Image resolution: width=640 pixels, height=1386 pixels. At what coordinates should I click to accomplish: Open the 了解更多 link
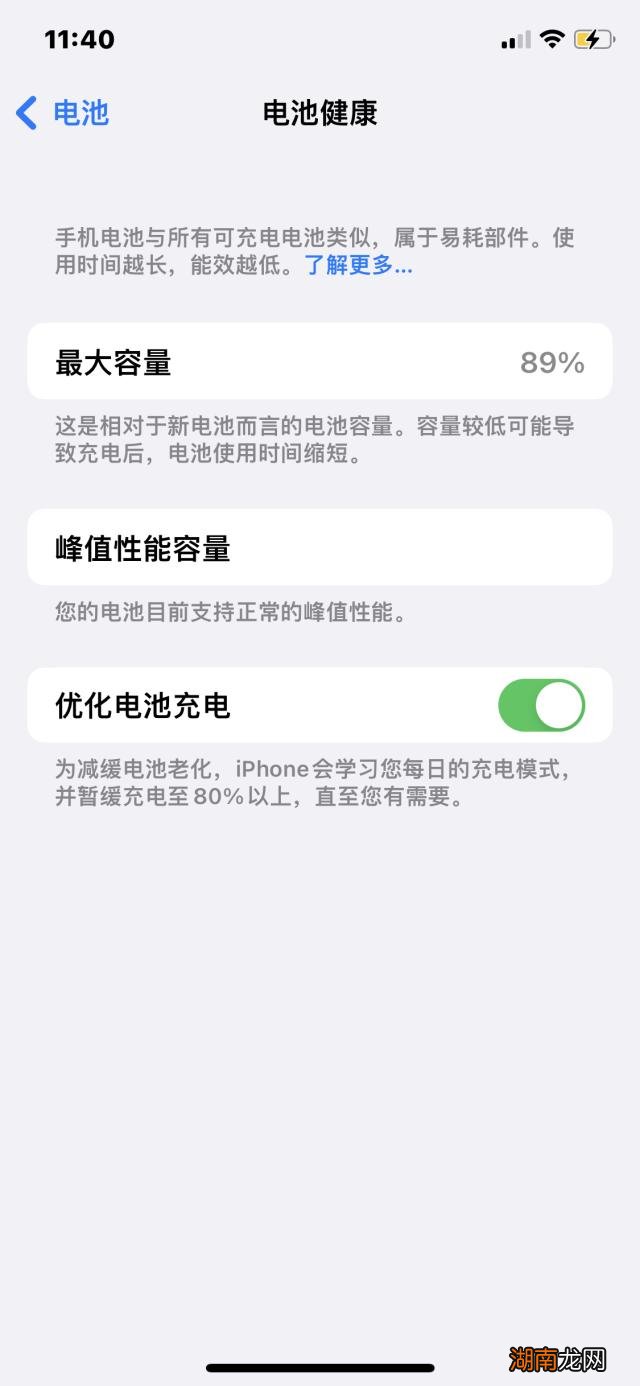coord(358,266)
